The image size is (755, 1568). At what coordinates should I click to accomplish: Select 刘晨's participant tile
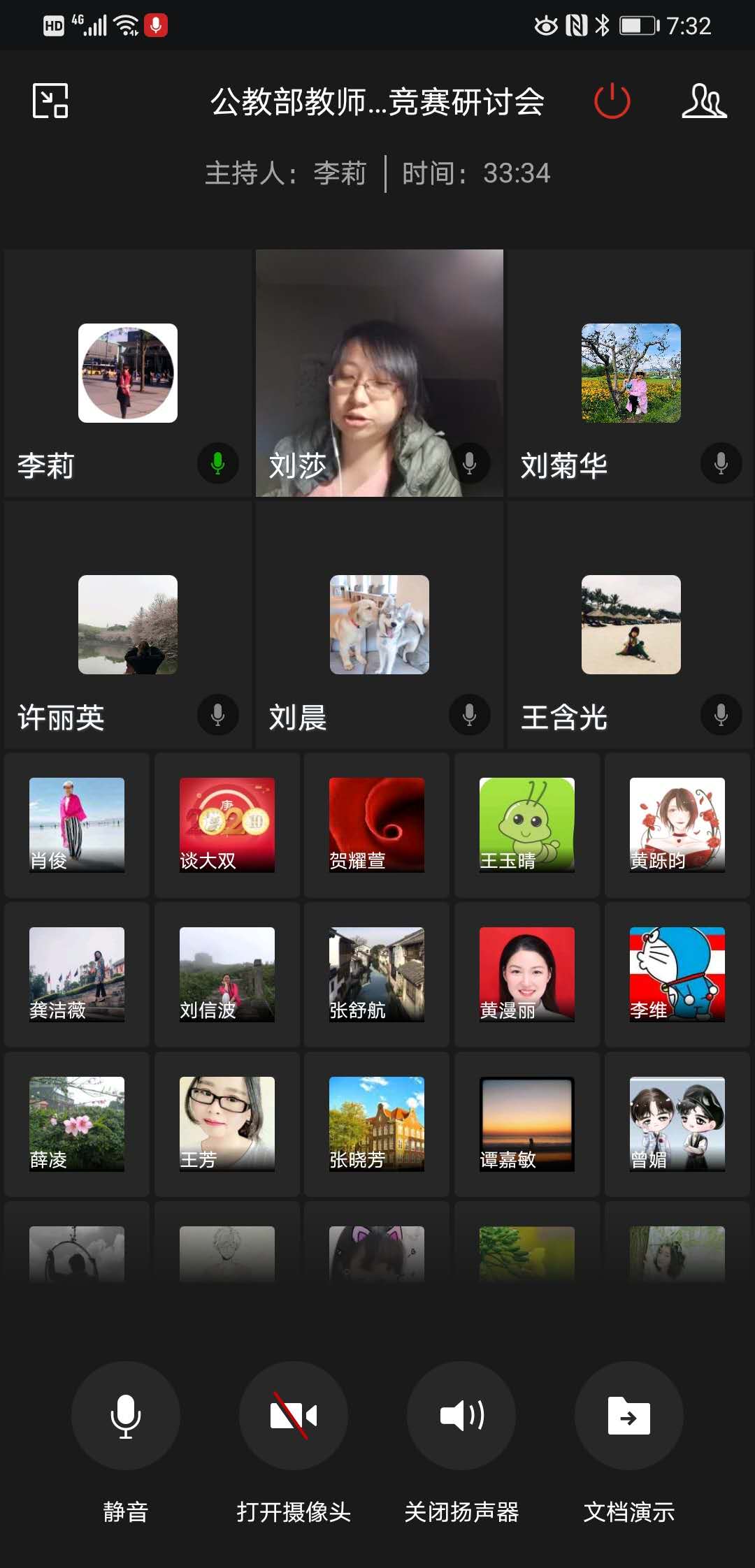click(379, 625)
